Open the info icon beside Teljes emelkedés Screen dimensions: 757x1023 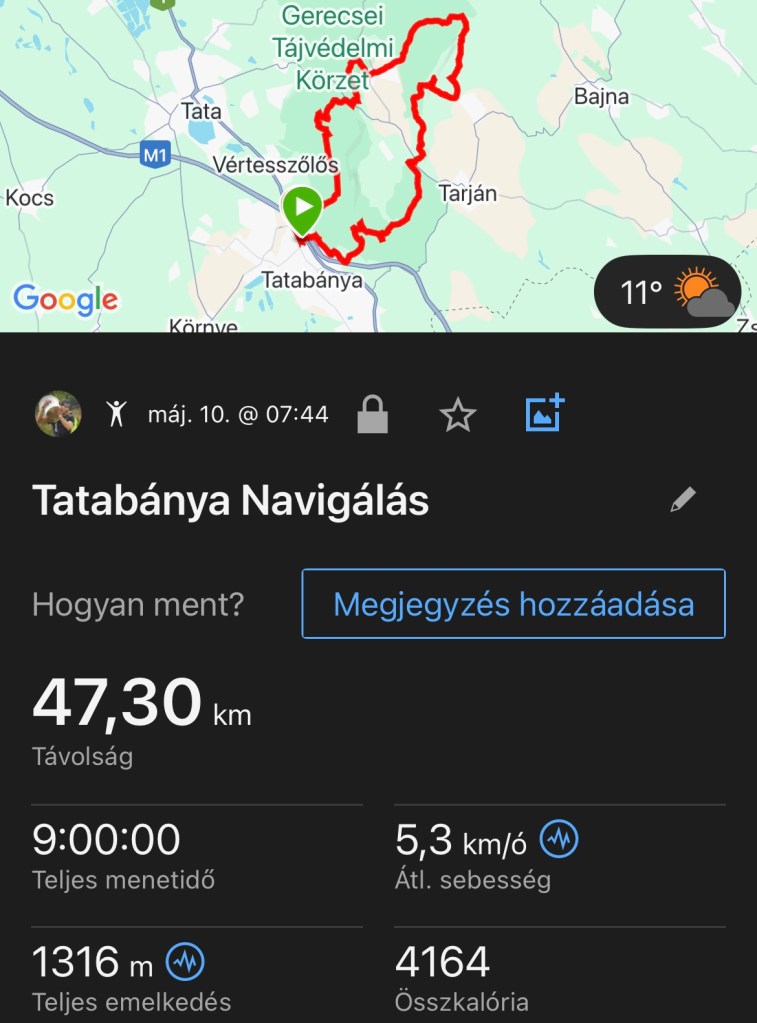(185, 962)
